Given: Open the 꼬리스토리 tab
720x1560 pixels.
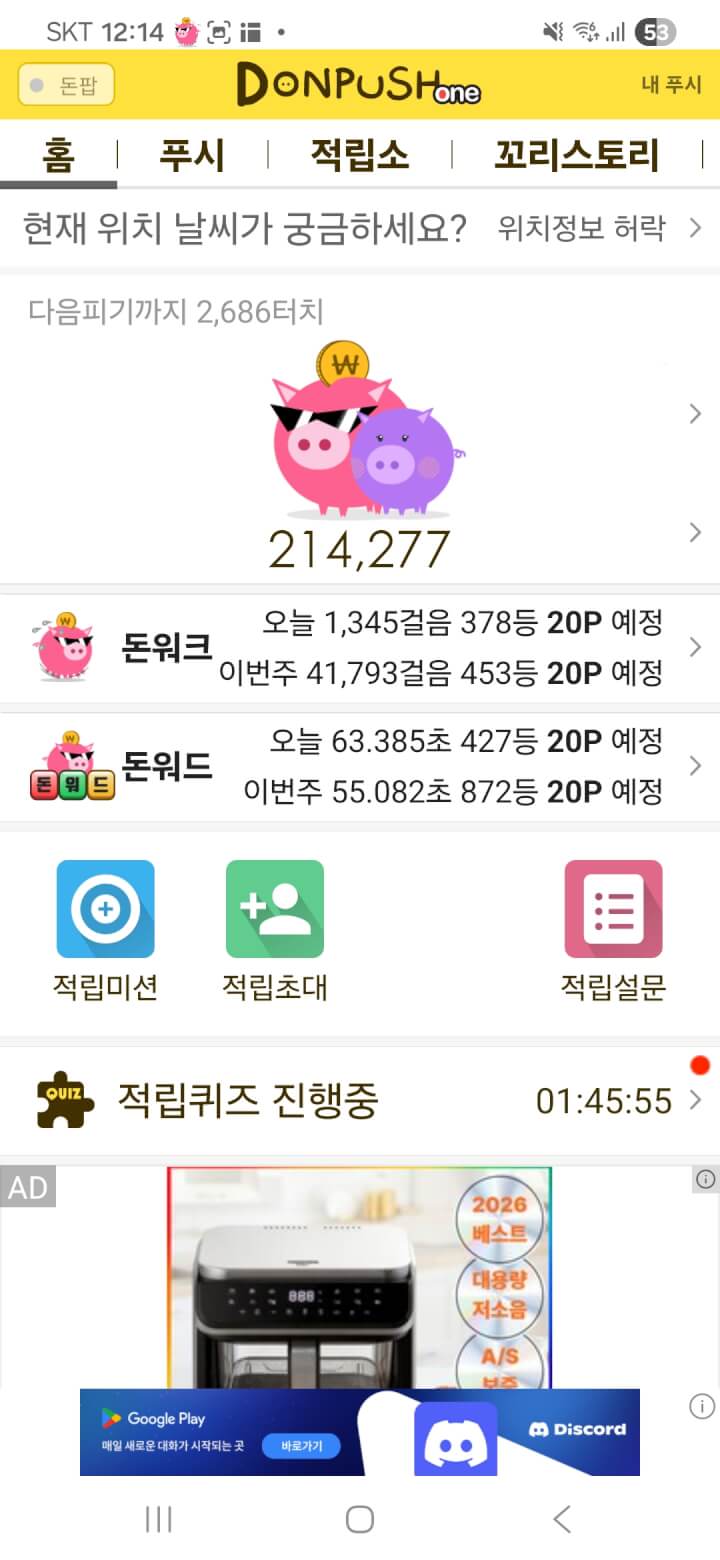Looking at the screenshot, I should coord(576,156).
